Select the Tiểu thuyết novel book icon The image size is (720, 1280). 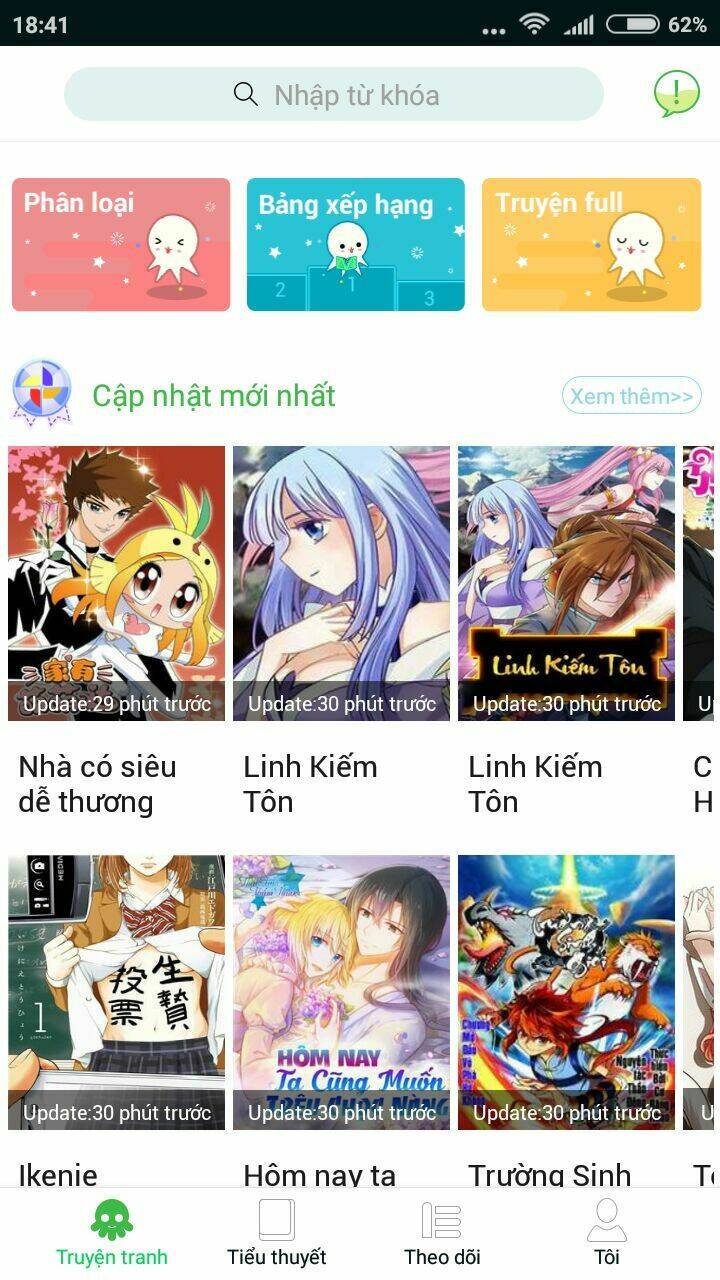click(274, 1222)
